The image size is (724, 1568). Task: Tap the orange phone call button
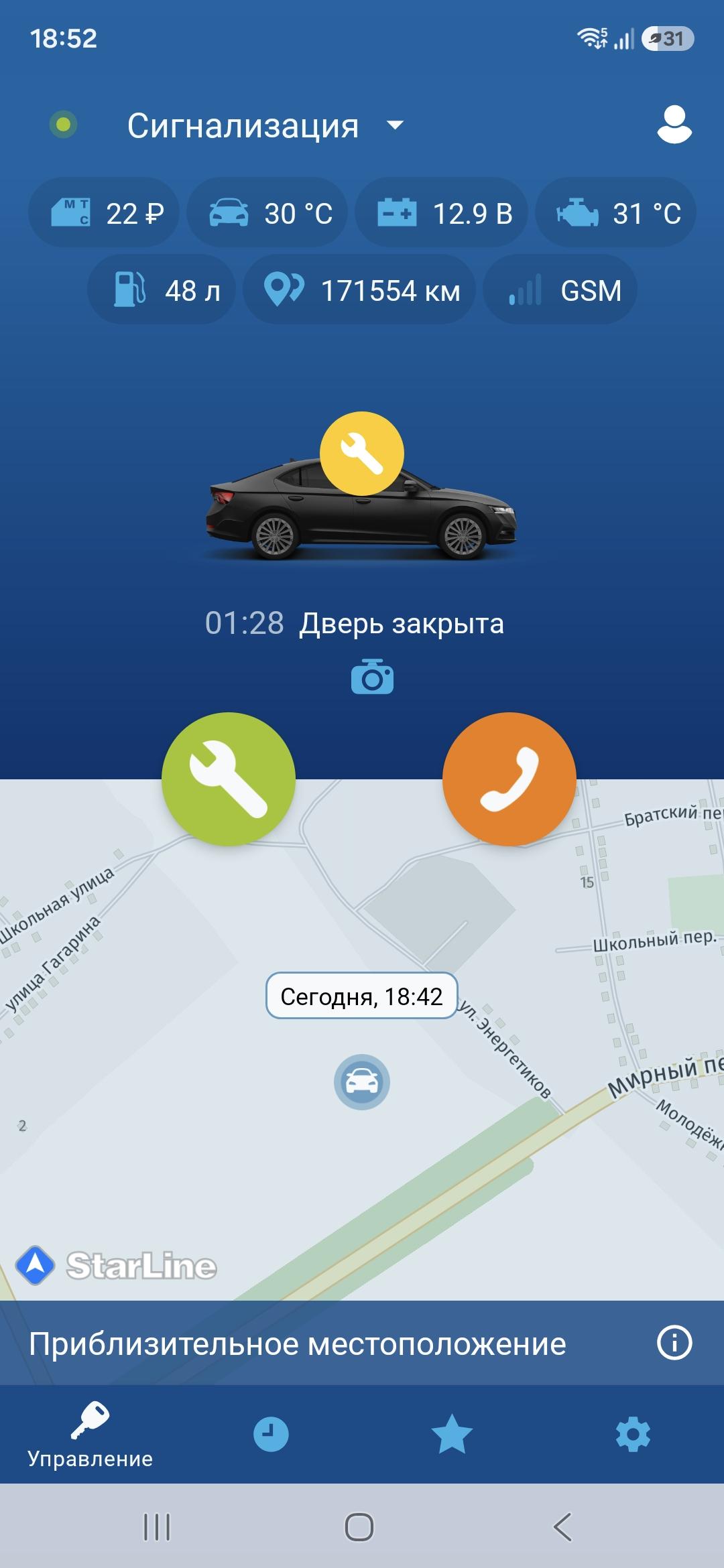point(509,779)
